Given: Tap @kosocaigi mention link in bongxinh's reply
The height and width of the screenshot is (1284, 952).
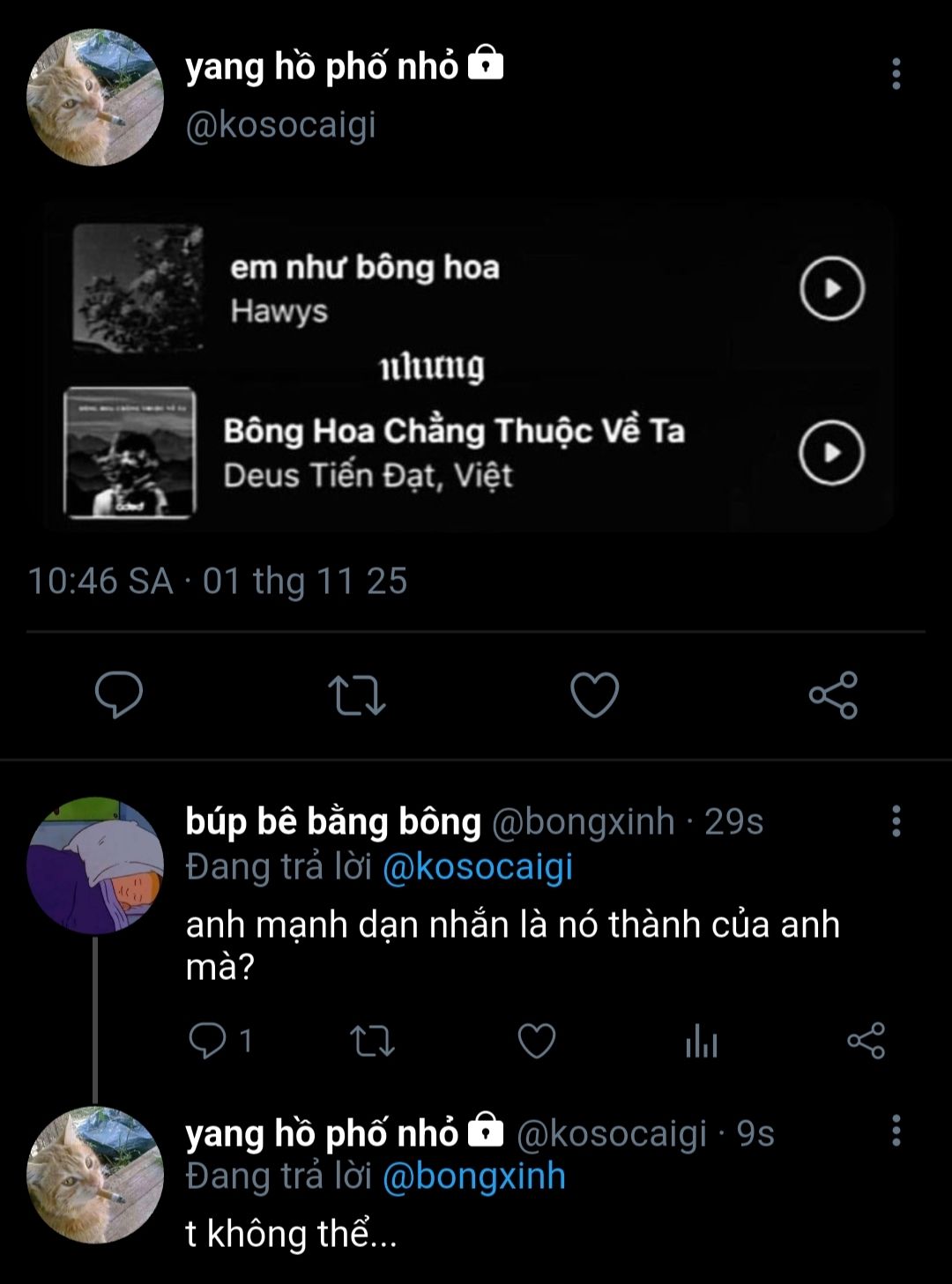Looking at the screenshot, I should [x=477, y=867].
